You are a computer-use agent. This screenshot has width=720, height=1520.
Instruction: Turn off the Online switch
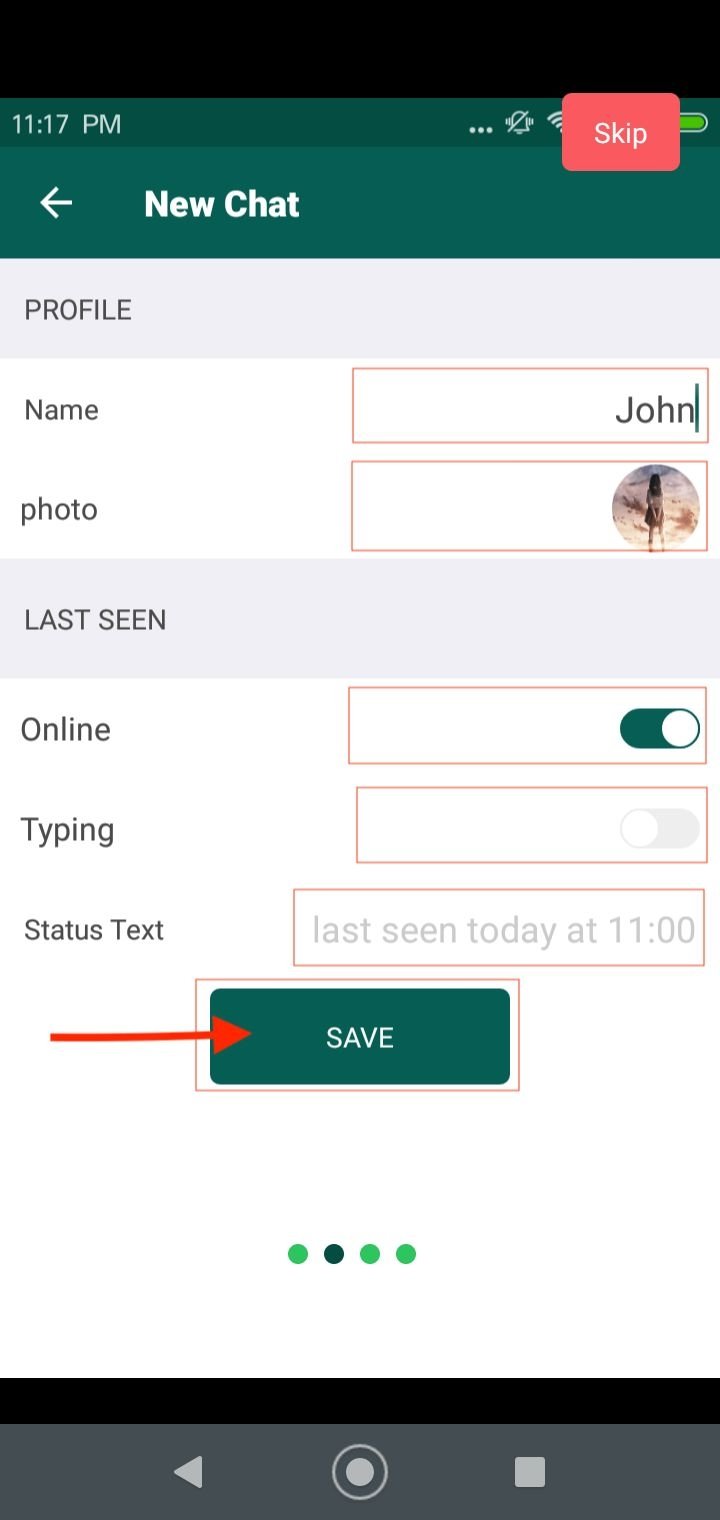[659, 729]
